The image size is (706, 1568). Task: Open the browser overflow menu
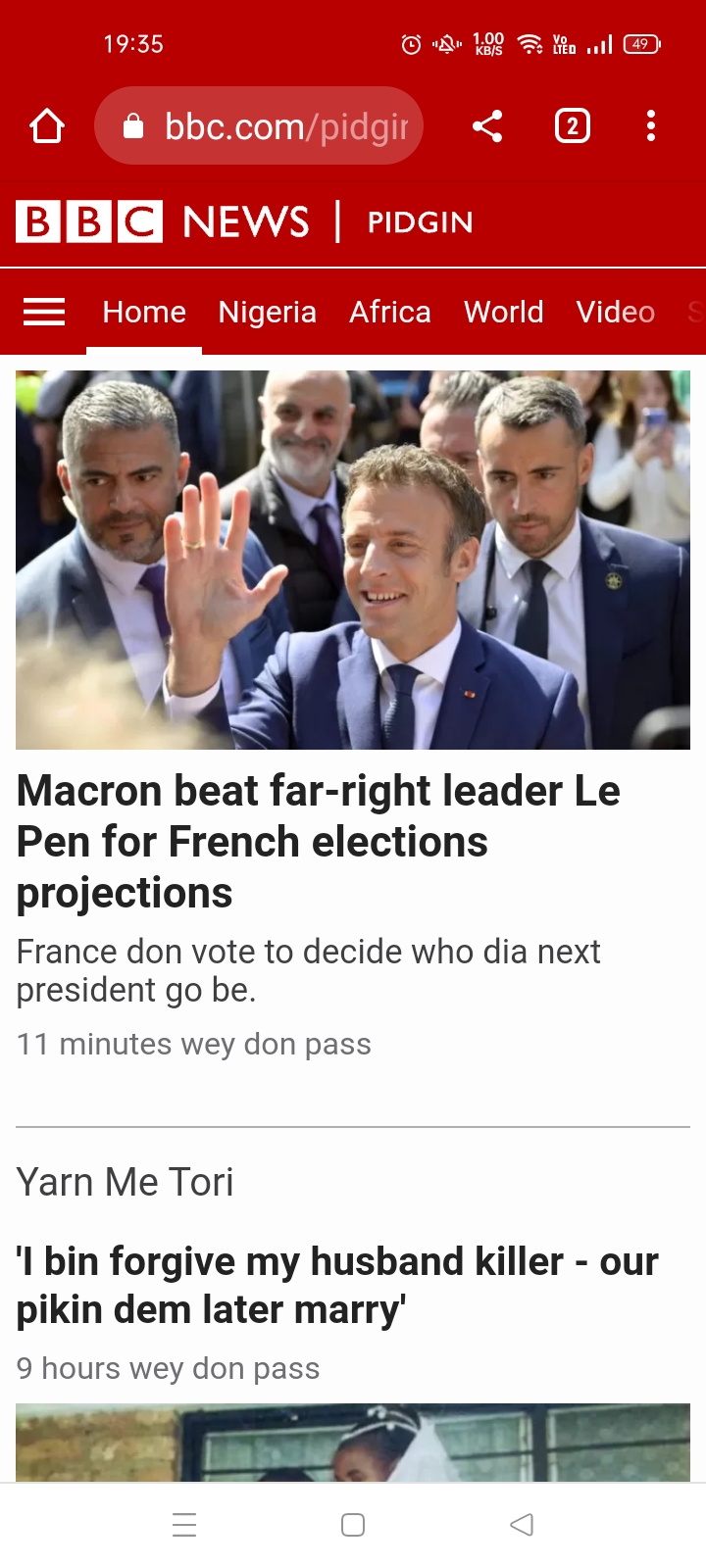pyautogui.click(x=651, y=126)
